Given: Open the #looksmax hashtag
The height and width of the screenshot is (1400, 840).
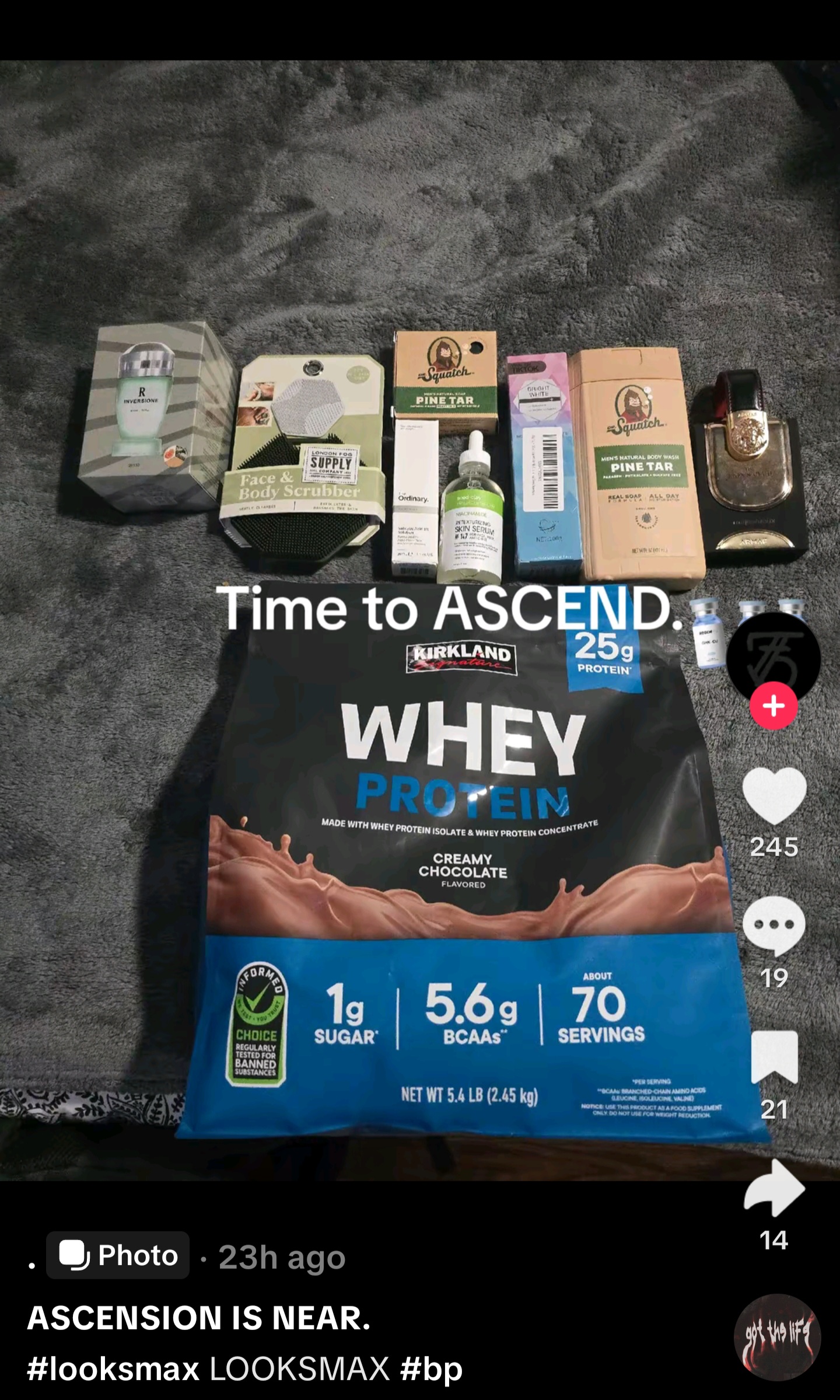Looking at the screenshot, I should [113, 1368].
